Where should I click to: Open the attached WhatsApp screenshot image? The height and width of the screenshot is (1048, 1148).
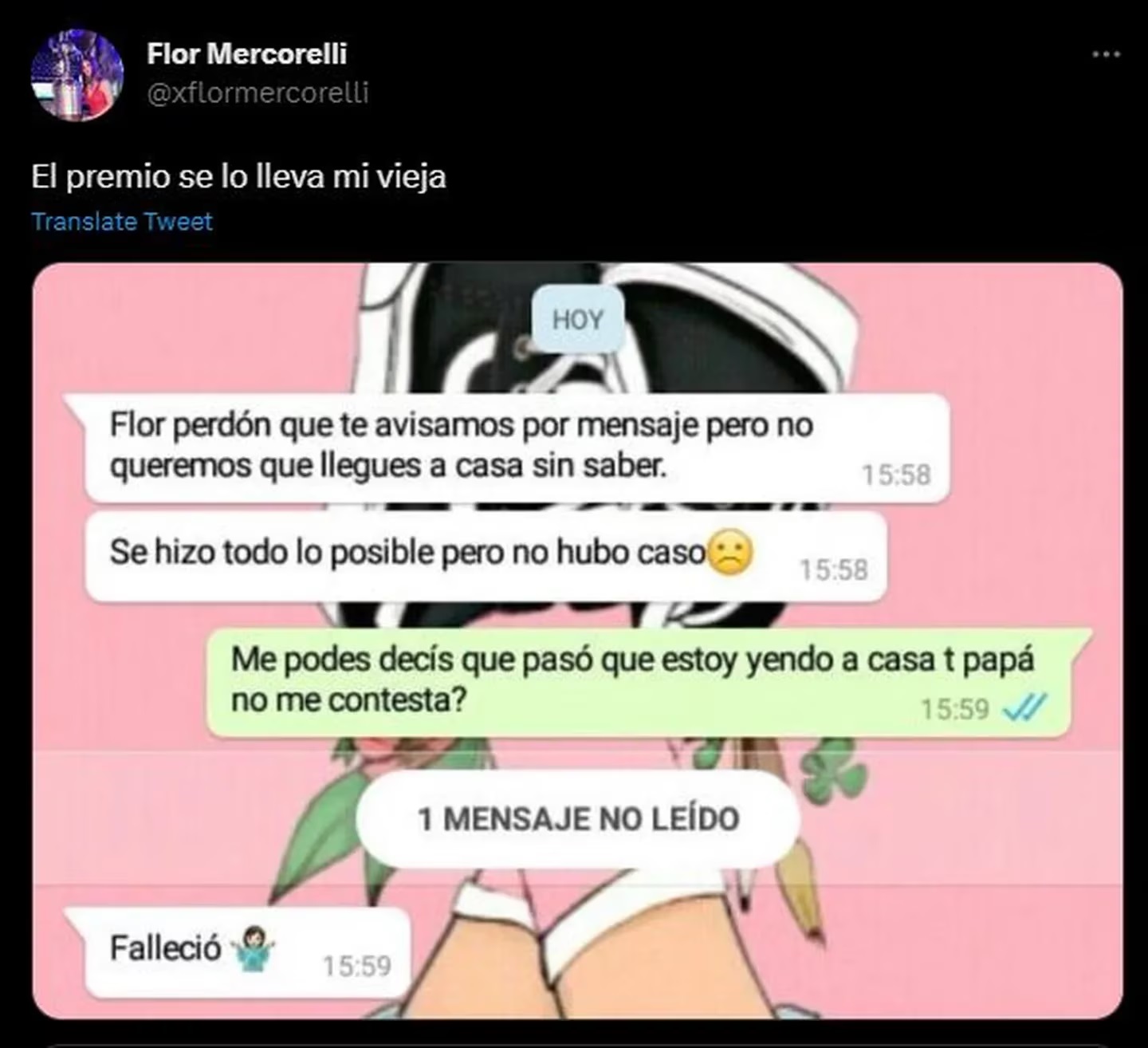click(x=577, y=640)
